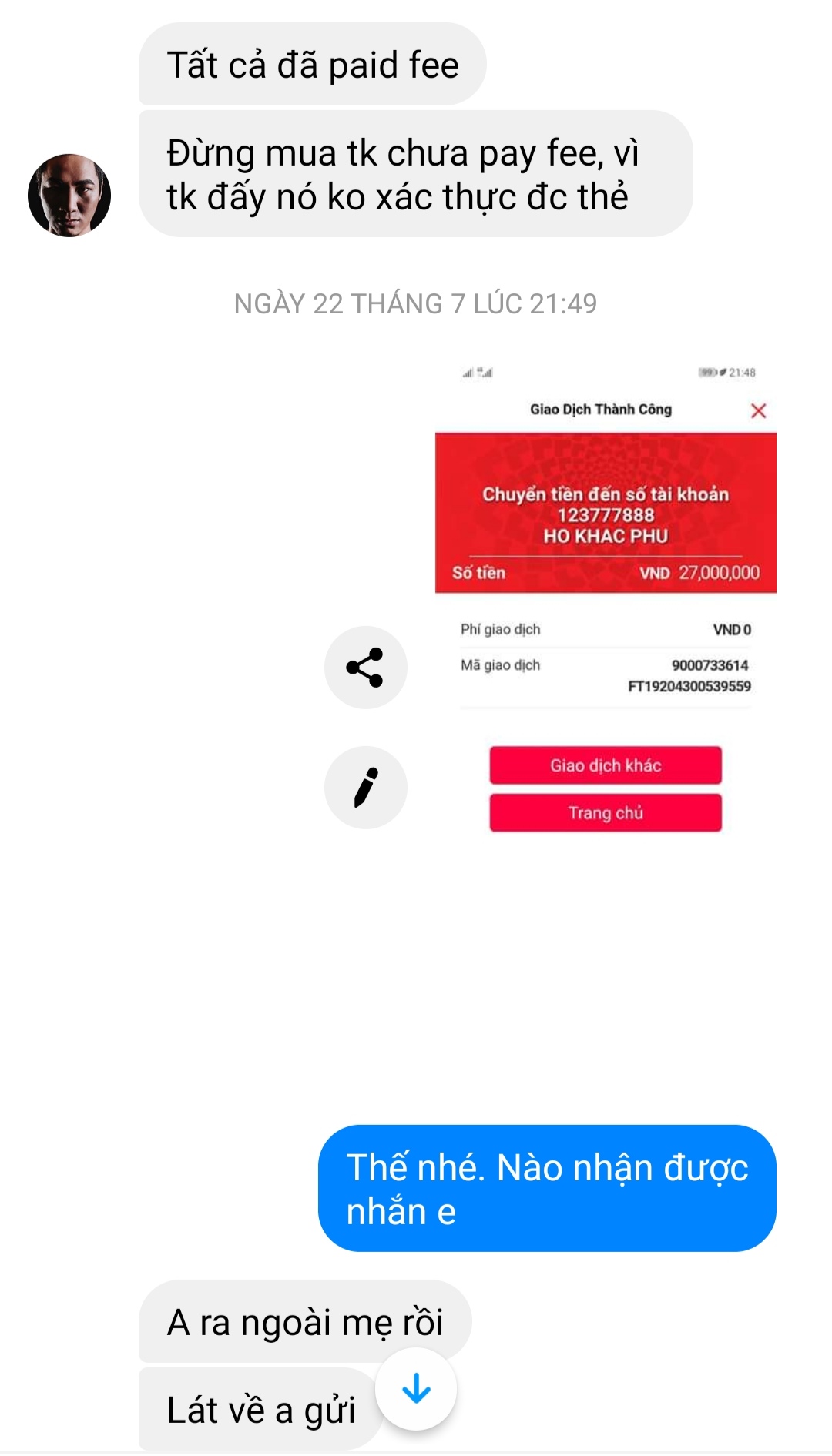Jump to latest messages with down arrow

click(416, 1388)
